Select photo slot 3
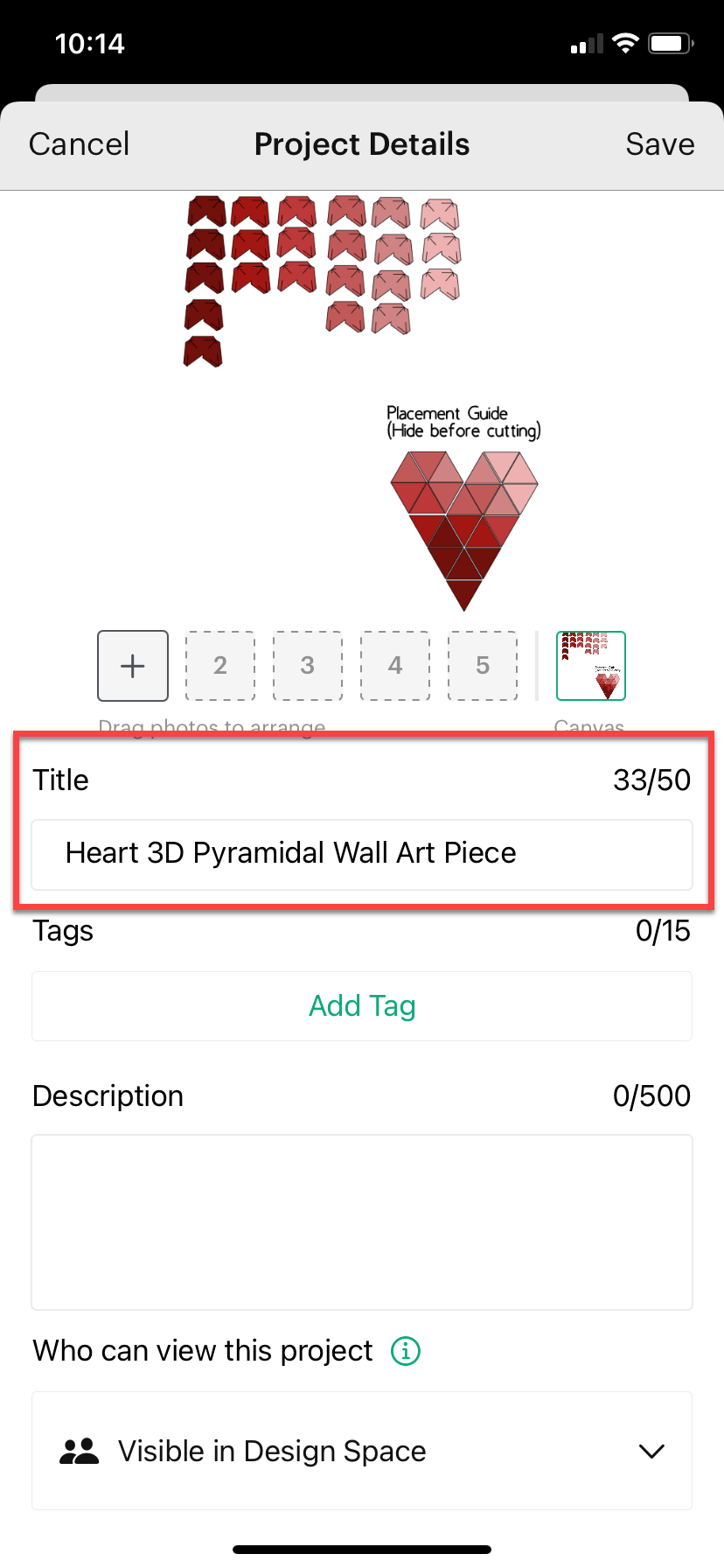Viewport: 724px width, 1568px height. click(308, 666)
